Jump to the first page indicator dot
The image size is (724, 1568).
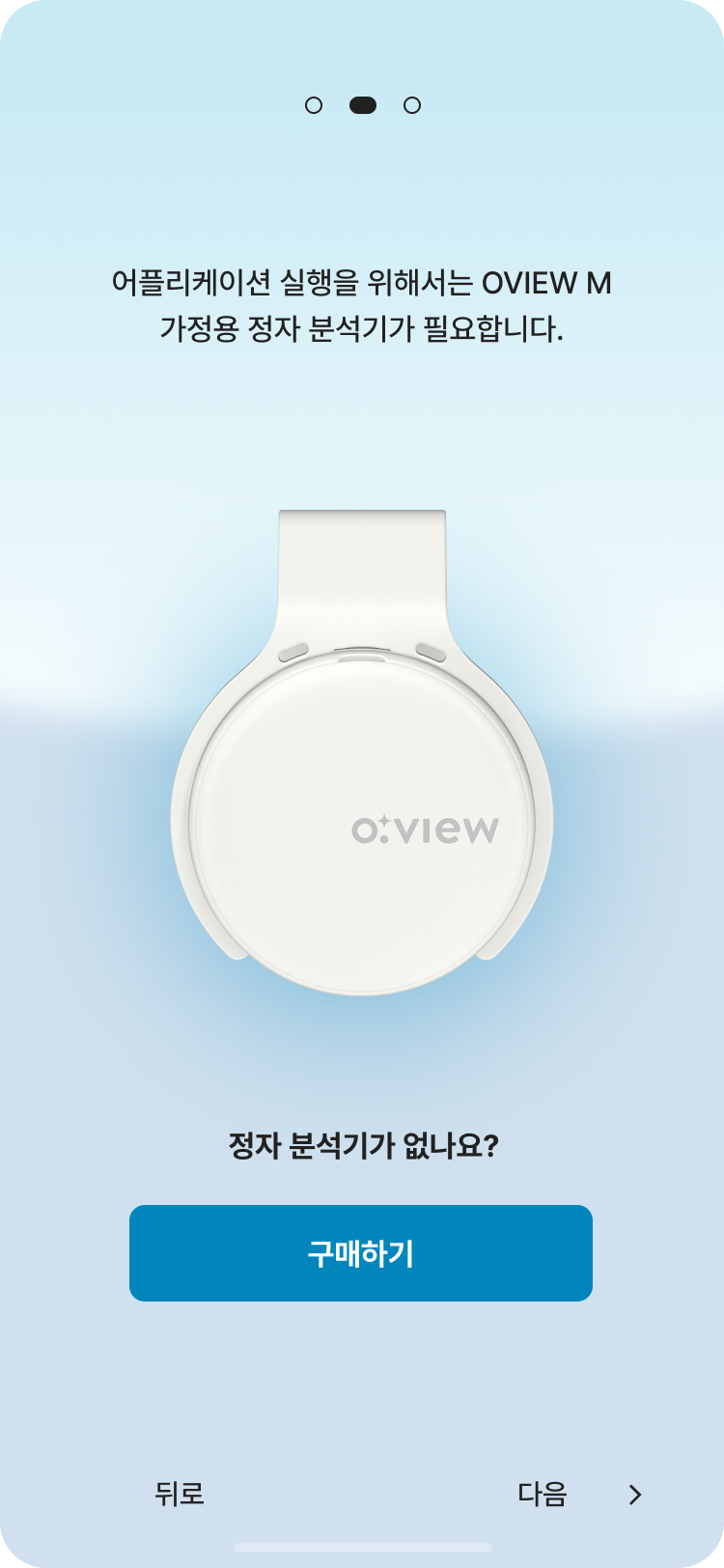coord(314,105)
